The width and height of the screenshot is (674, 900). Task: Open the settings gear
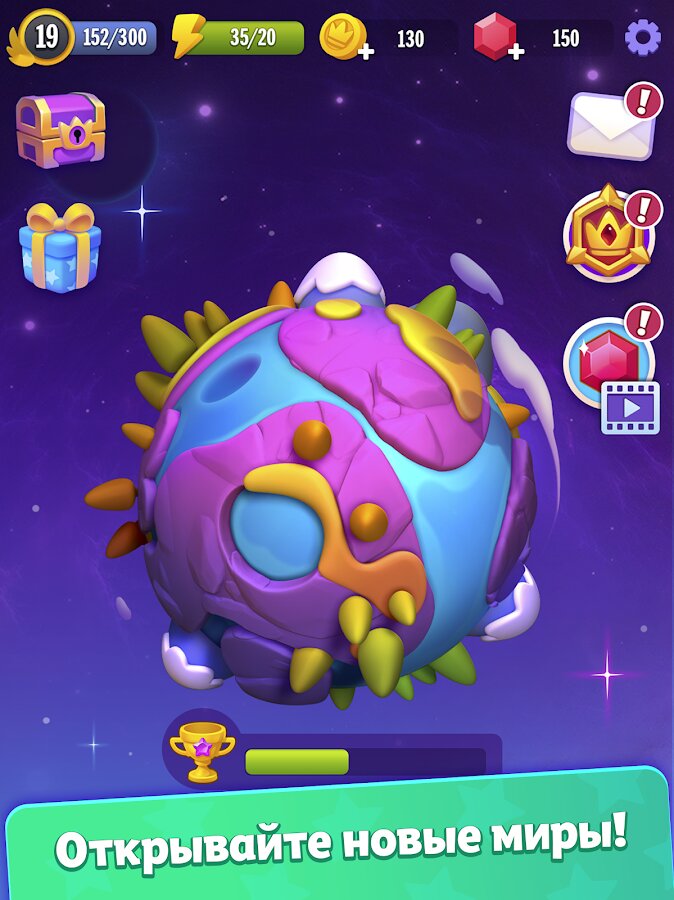click(642, 38)
